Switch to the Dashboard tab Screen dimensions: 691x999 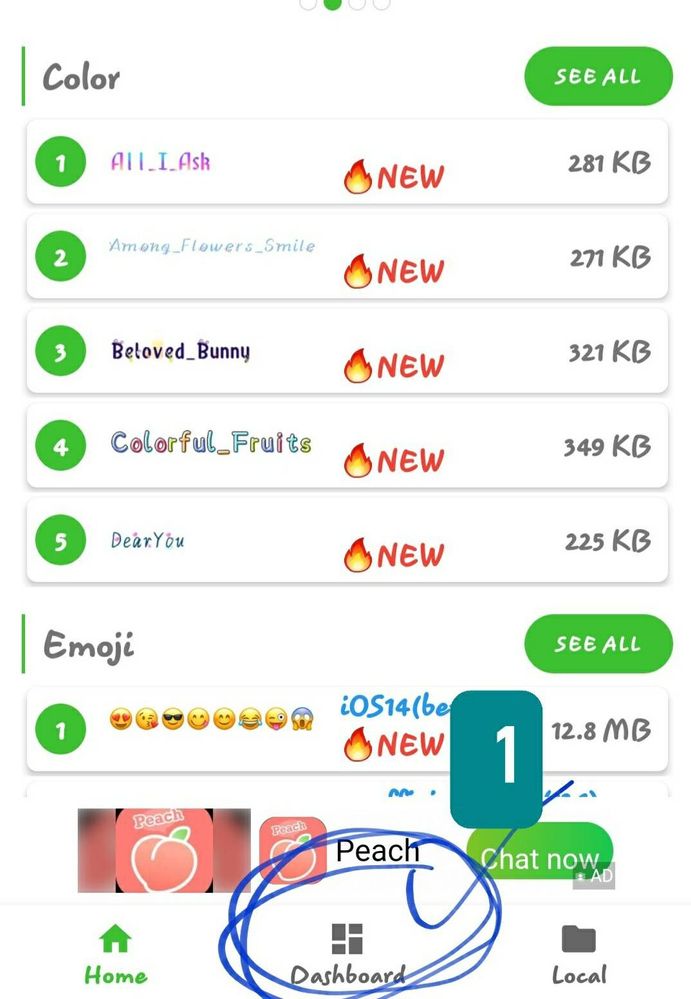(347, 953)
